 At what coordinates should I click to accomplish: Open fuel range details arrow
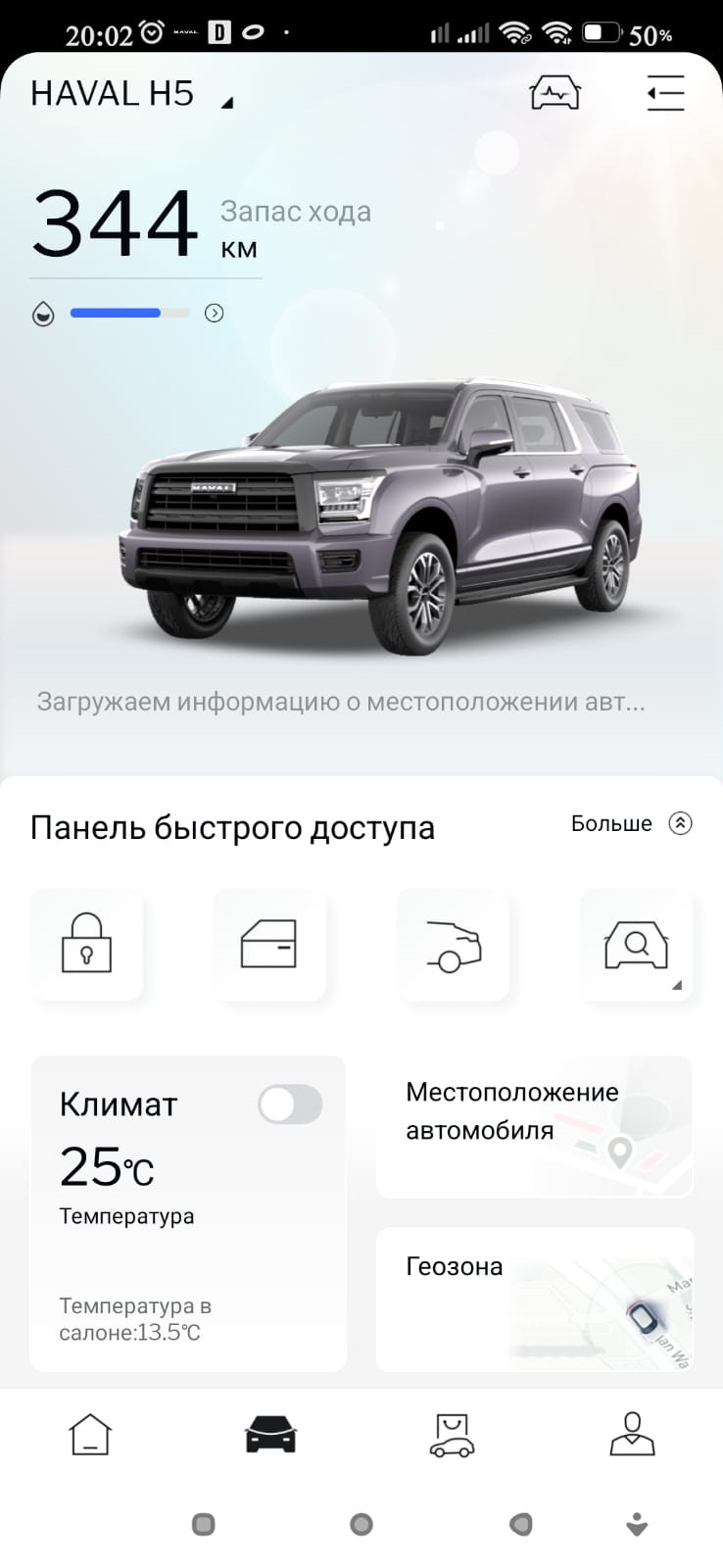pyautogui.click(x=215, y=314)
